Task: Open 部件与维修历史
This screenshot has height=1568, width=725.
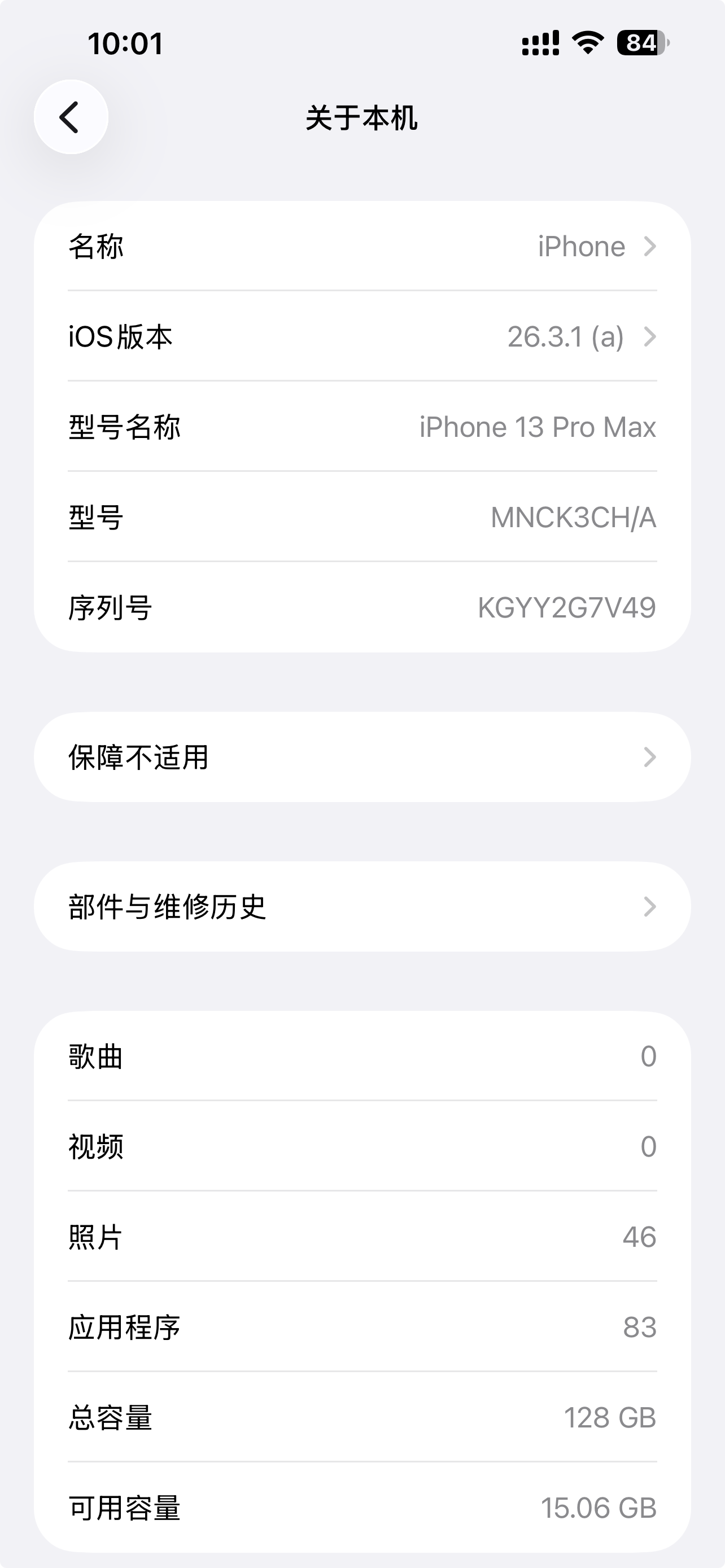Action: pyautogui.click(x=362, y=907)
